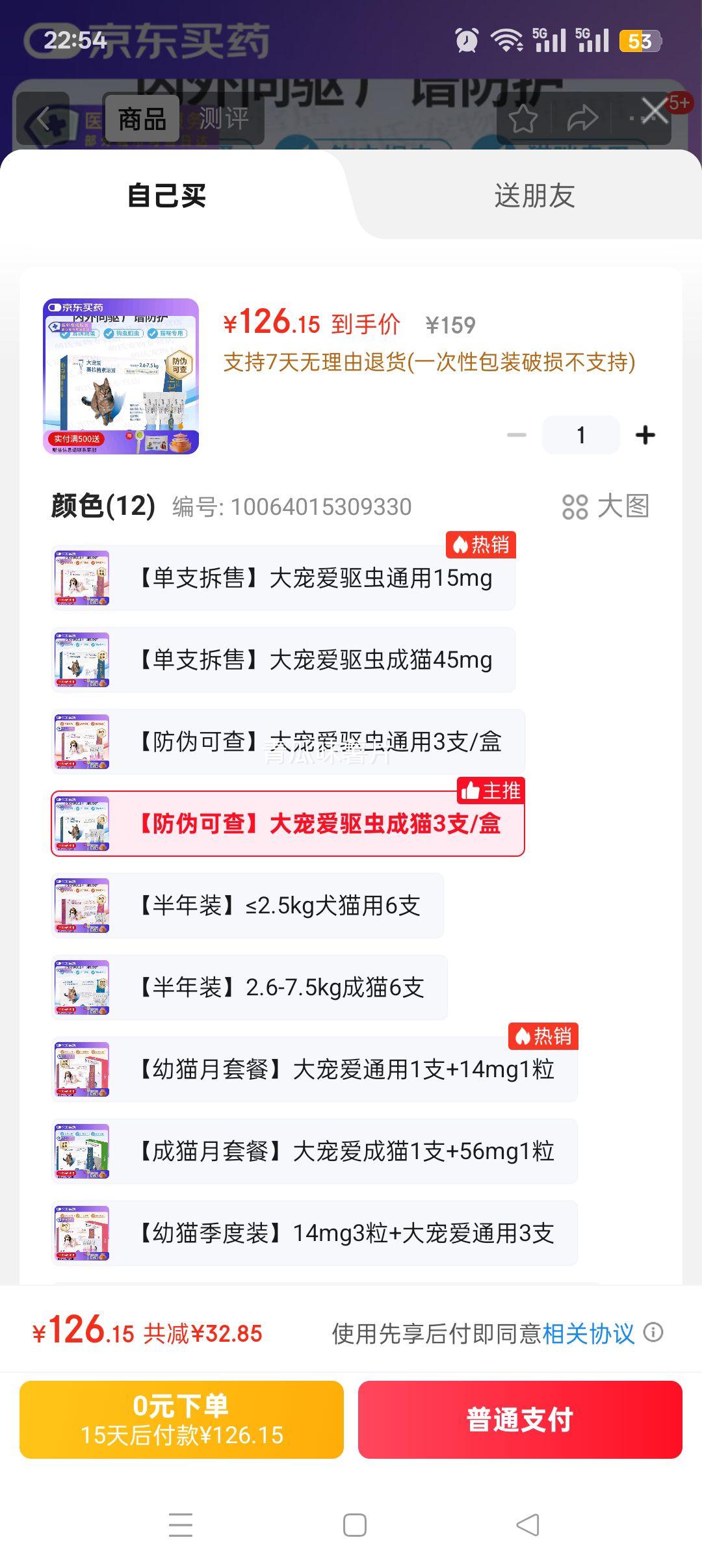The image size is (702, 1568).
Task: Open the 相关协议 link
Action: 588,1333
